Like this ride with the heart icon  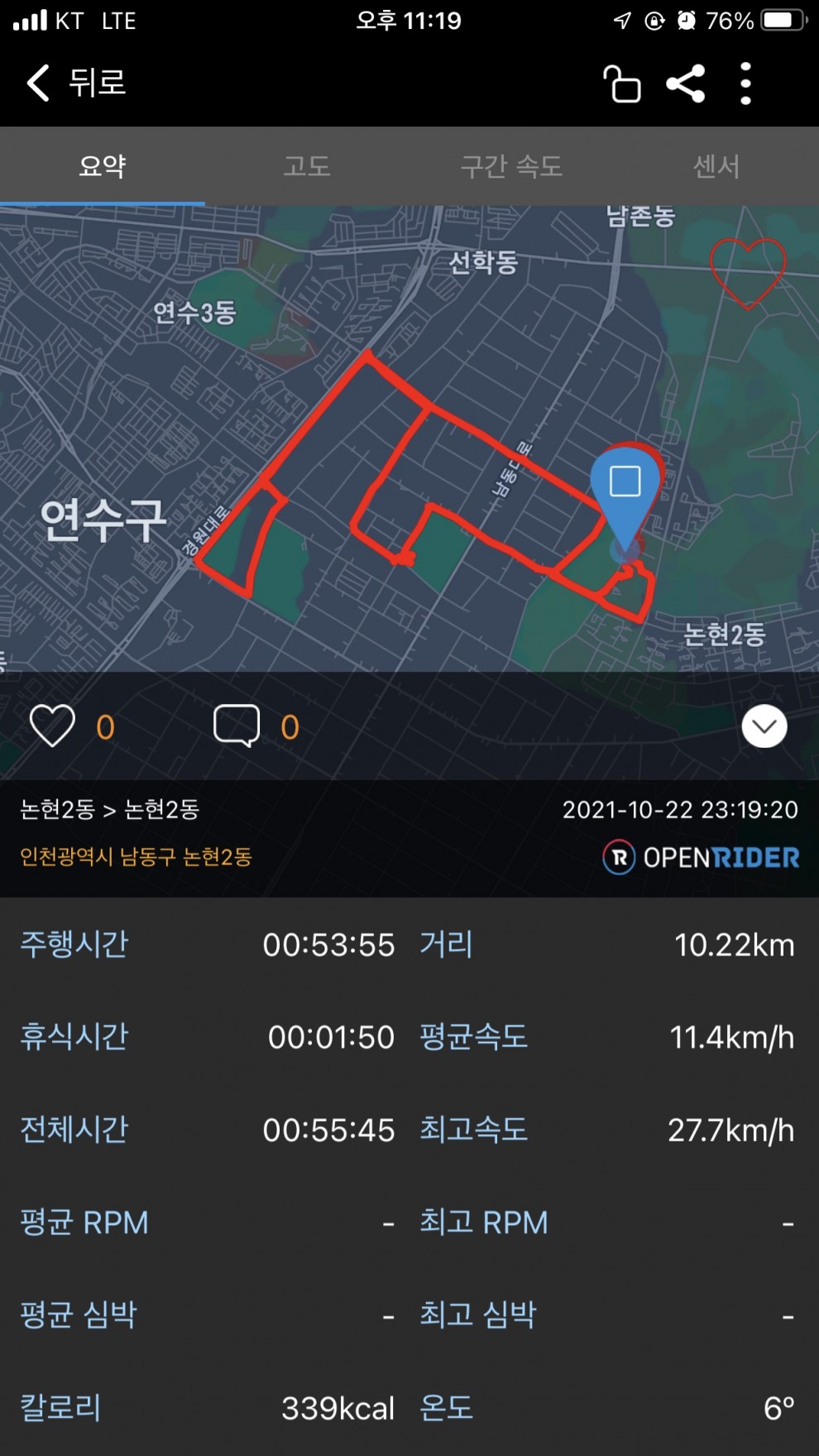coord(53,726)
